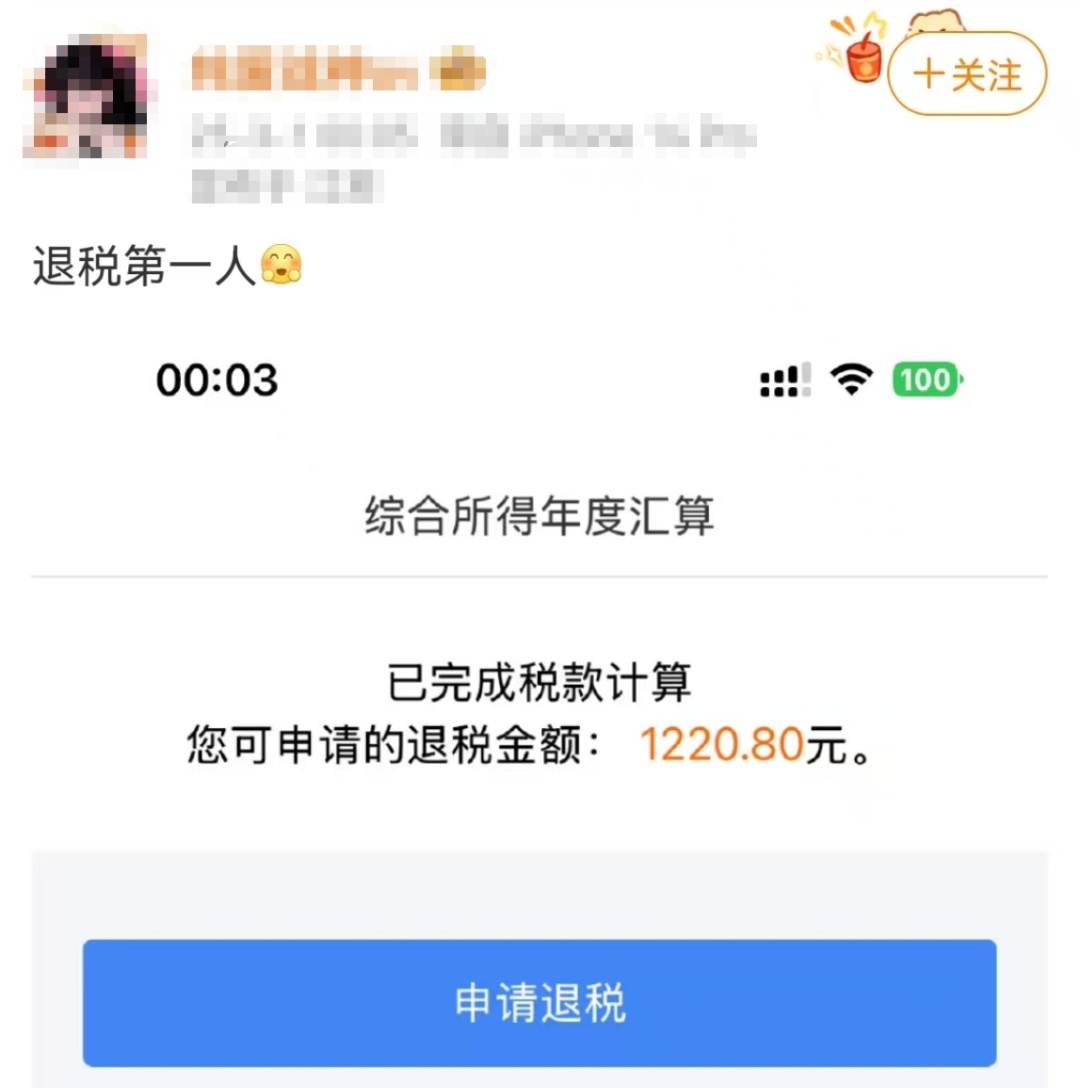Click the divider line below the page title
Screen dimensions: 1080x1088
pos(540,574)
